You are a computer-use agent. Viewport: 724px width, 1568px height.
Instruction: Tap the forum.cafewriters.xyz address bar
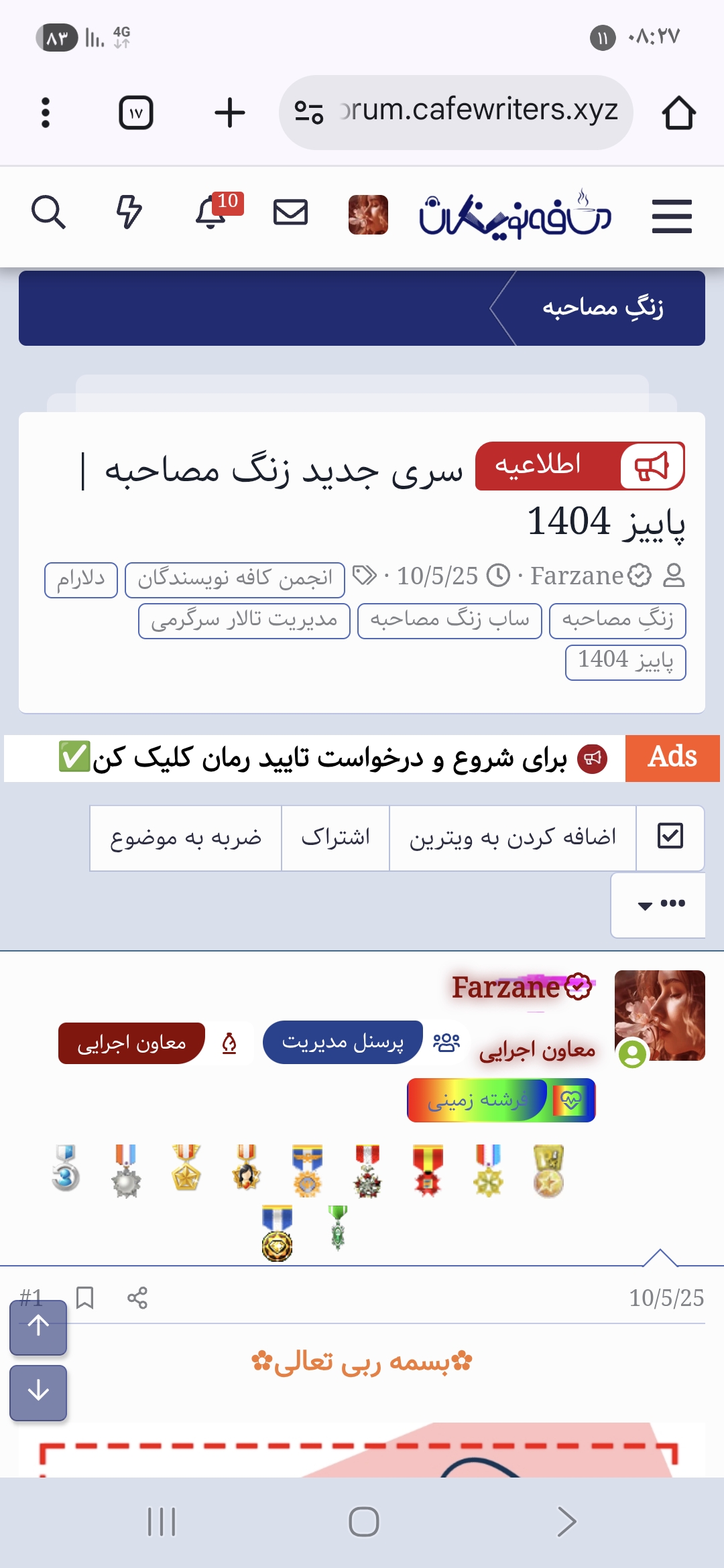tap(456, 111)
